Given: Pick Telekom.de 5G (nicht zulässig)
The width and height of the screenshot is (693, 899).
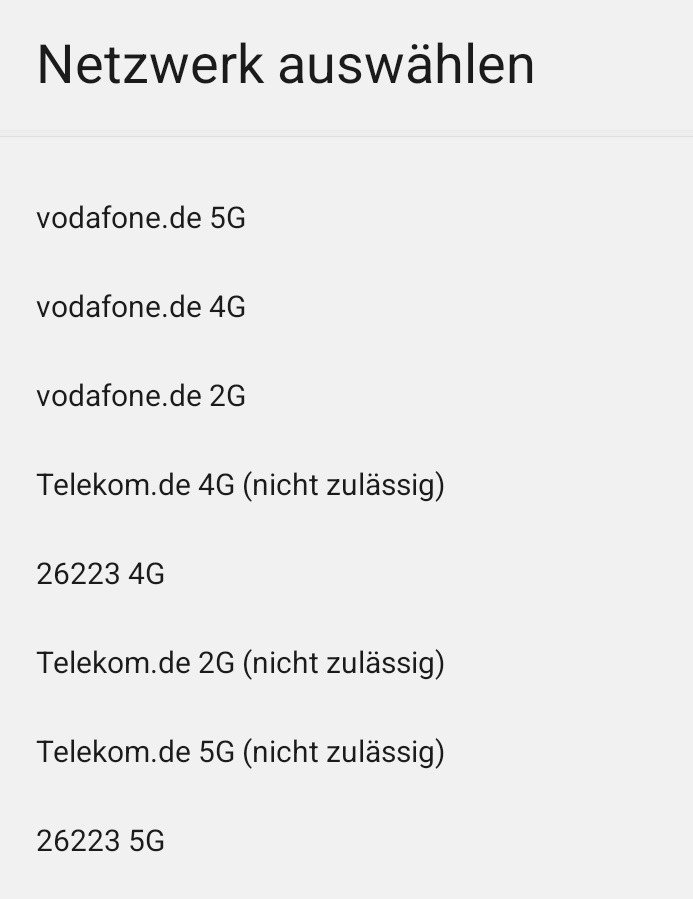Looking at the screenshot, I should click(x=240, y=752).
